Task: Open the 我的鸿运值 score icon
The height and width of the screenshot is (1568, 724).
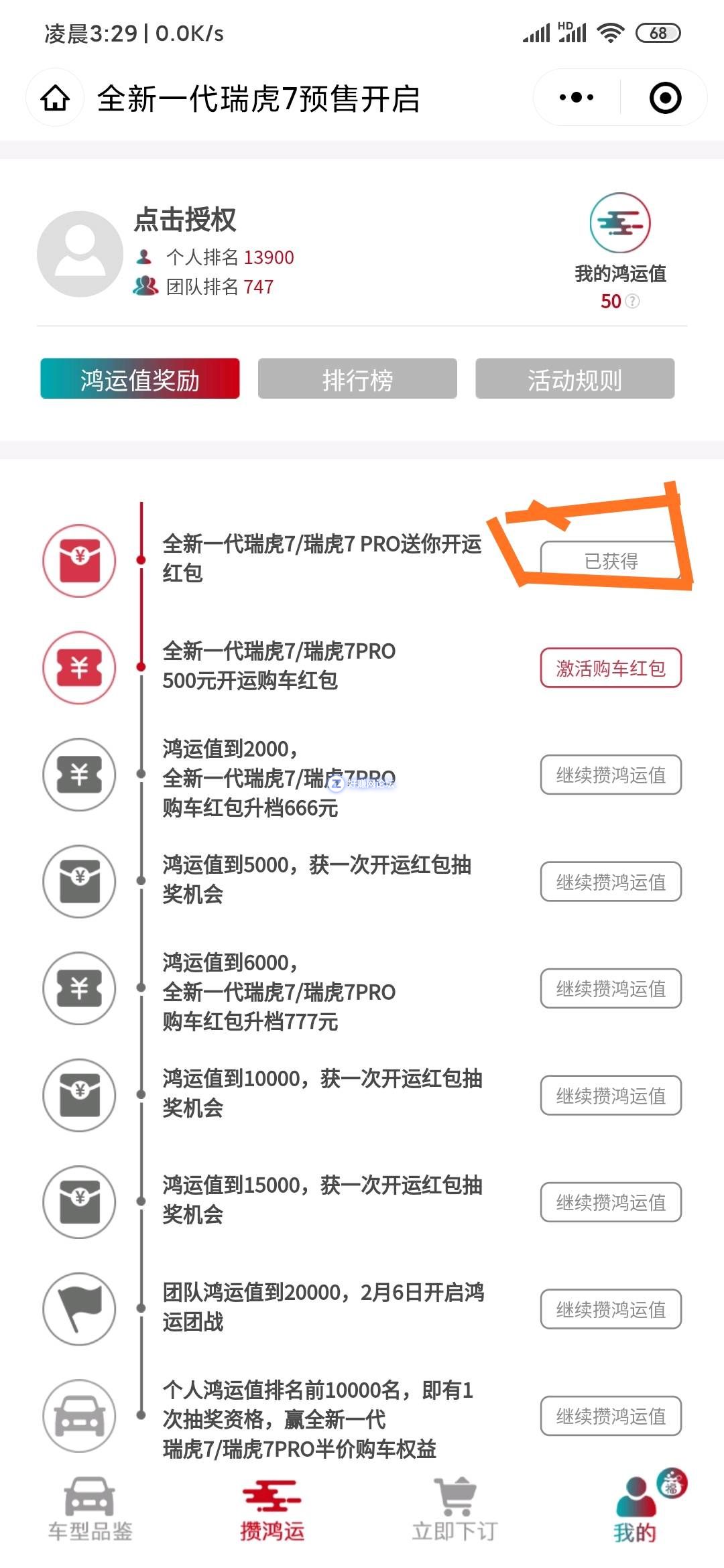Action: (x=619, y=224)
